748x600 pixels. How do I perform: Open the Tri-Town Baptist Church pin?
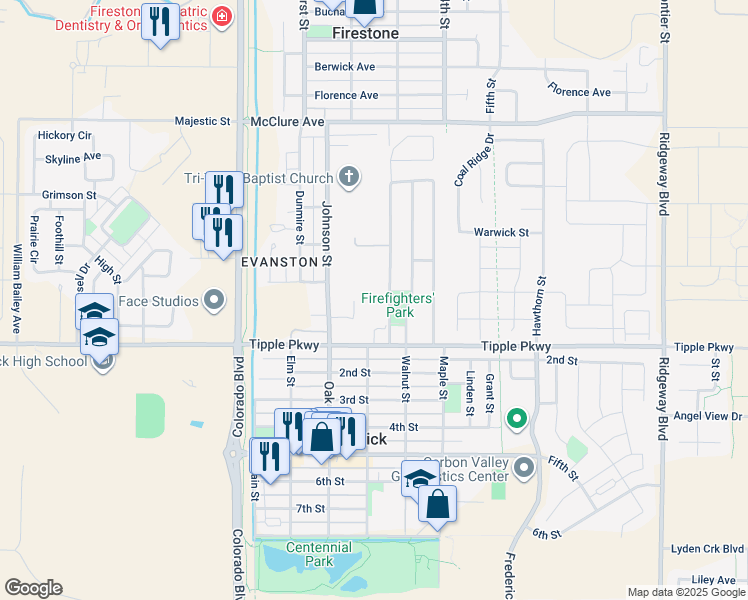349,178
